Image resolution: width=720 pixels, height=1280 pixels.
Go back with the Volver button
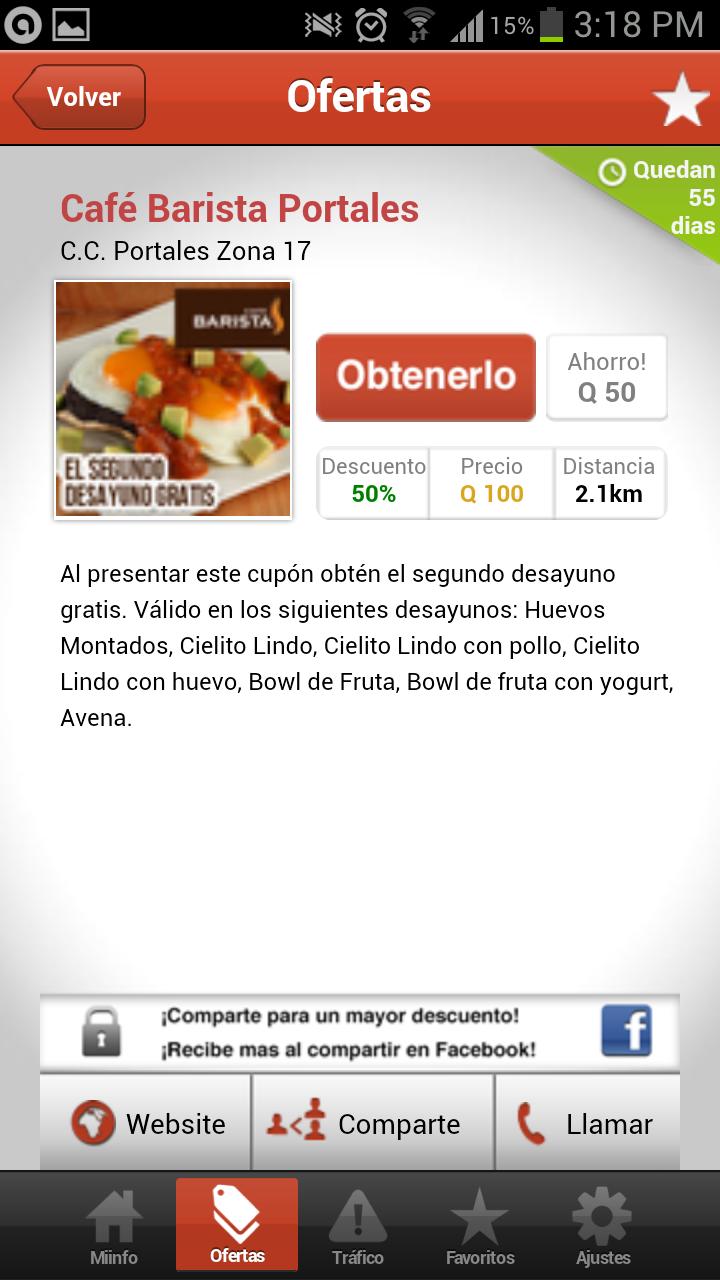pyautogui.click(x=80, y=97)
